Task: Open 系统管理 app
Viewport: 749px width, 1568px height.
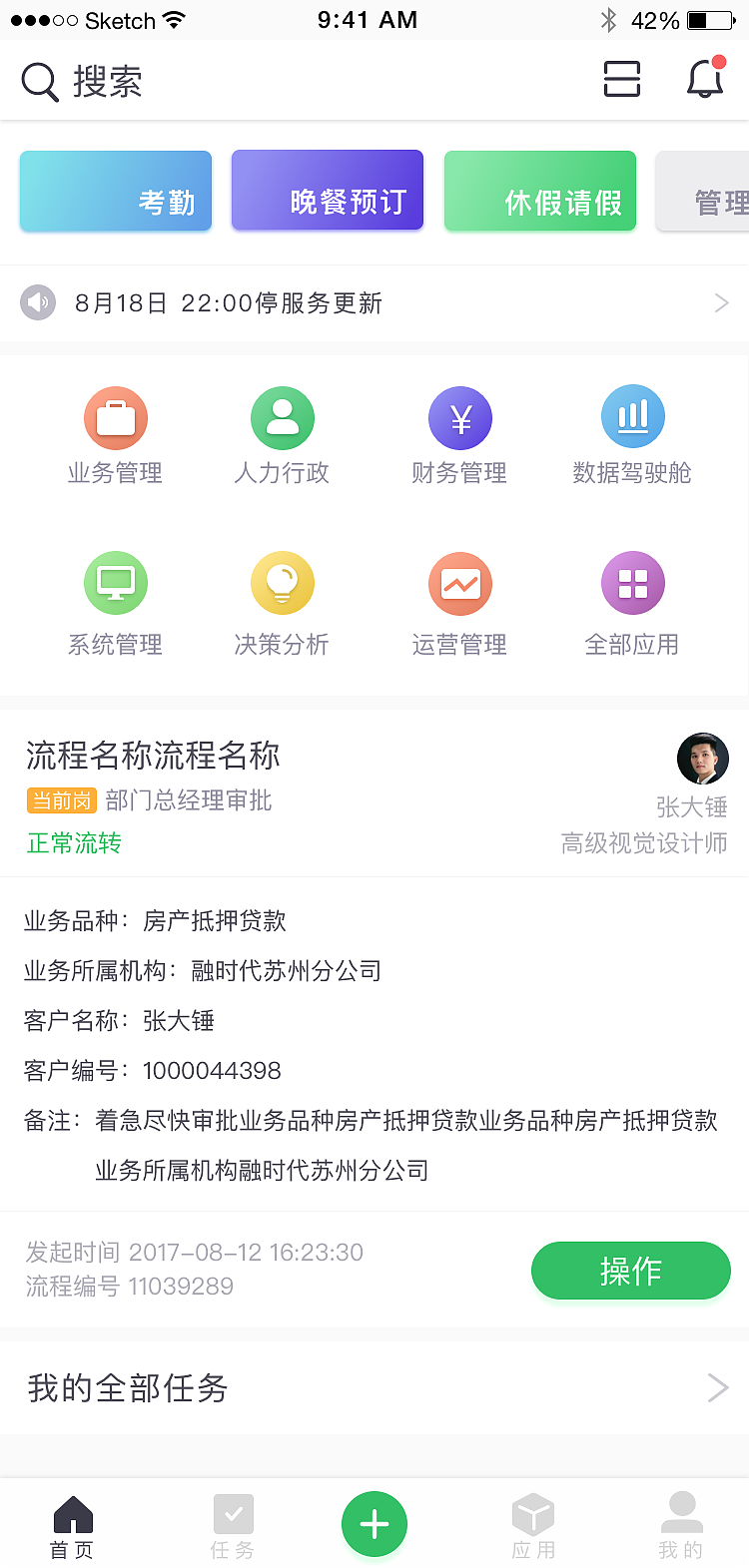Action: click(116, 604)
